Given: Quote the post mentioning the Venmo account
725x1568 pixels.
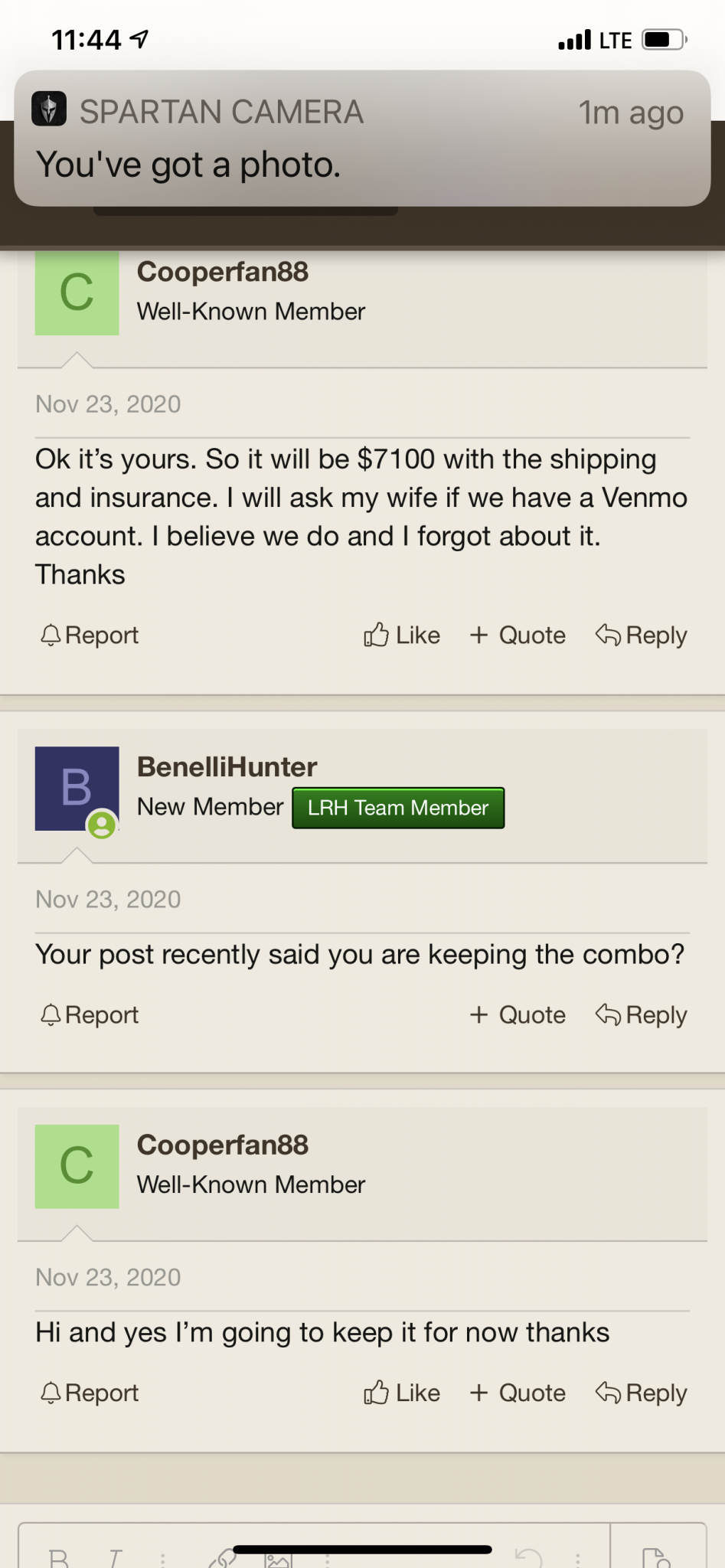Looking at the screenshot, I should (518, 635).
